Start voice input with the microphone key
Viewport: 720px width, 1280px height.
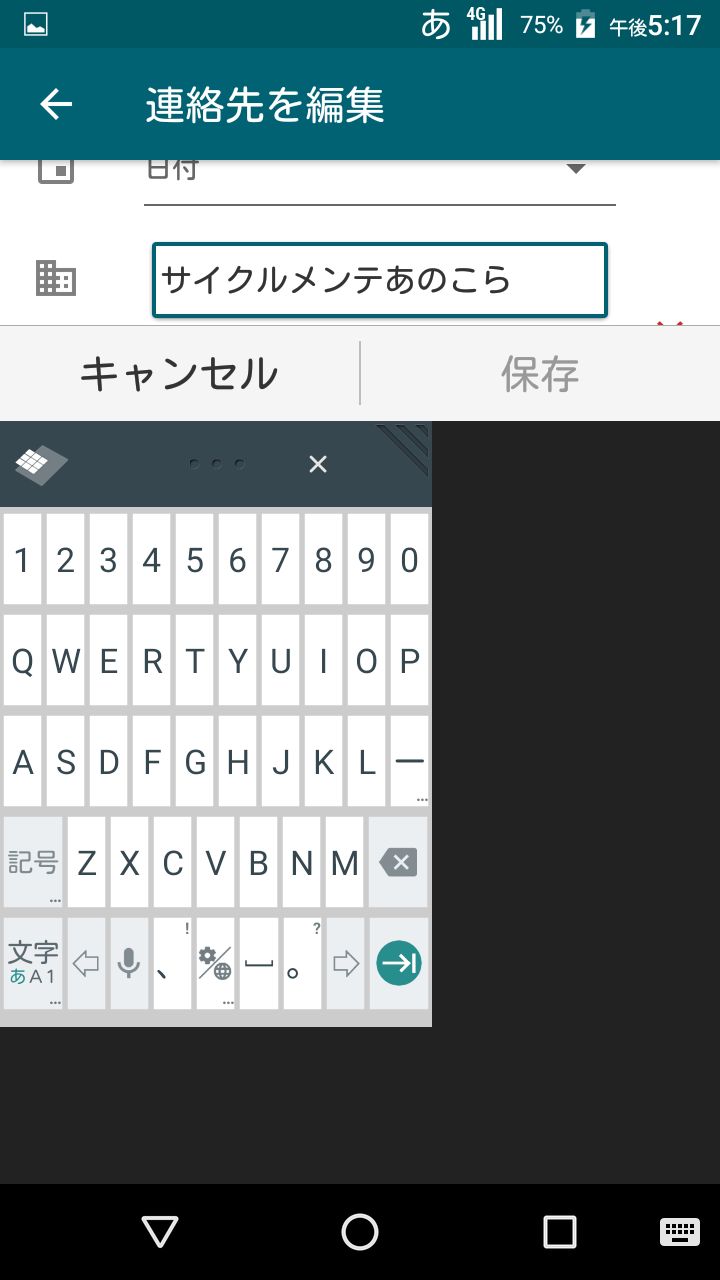pyautogui.click(x=129, y=963)
